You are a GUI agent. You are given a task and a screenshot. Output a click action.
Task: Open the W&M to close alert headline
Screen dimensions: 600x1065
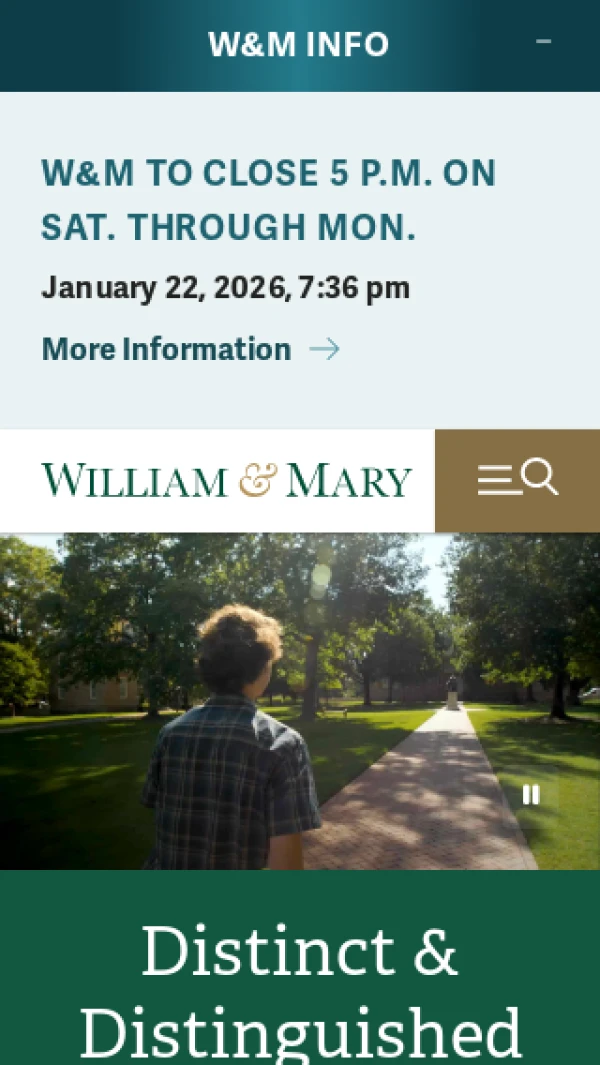268,201
